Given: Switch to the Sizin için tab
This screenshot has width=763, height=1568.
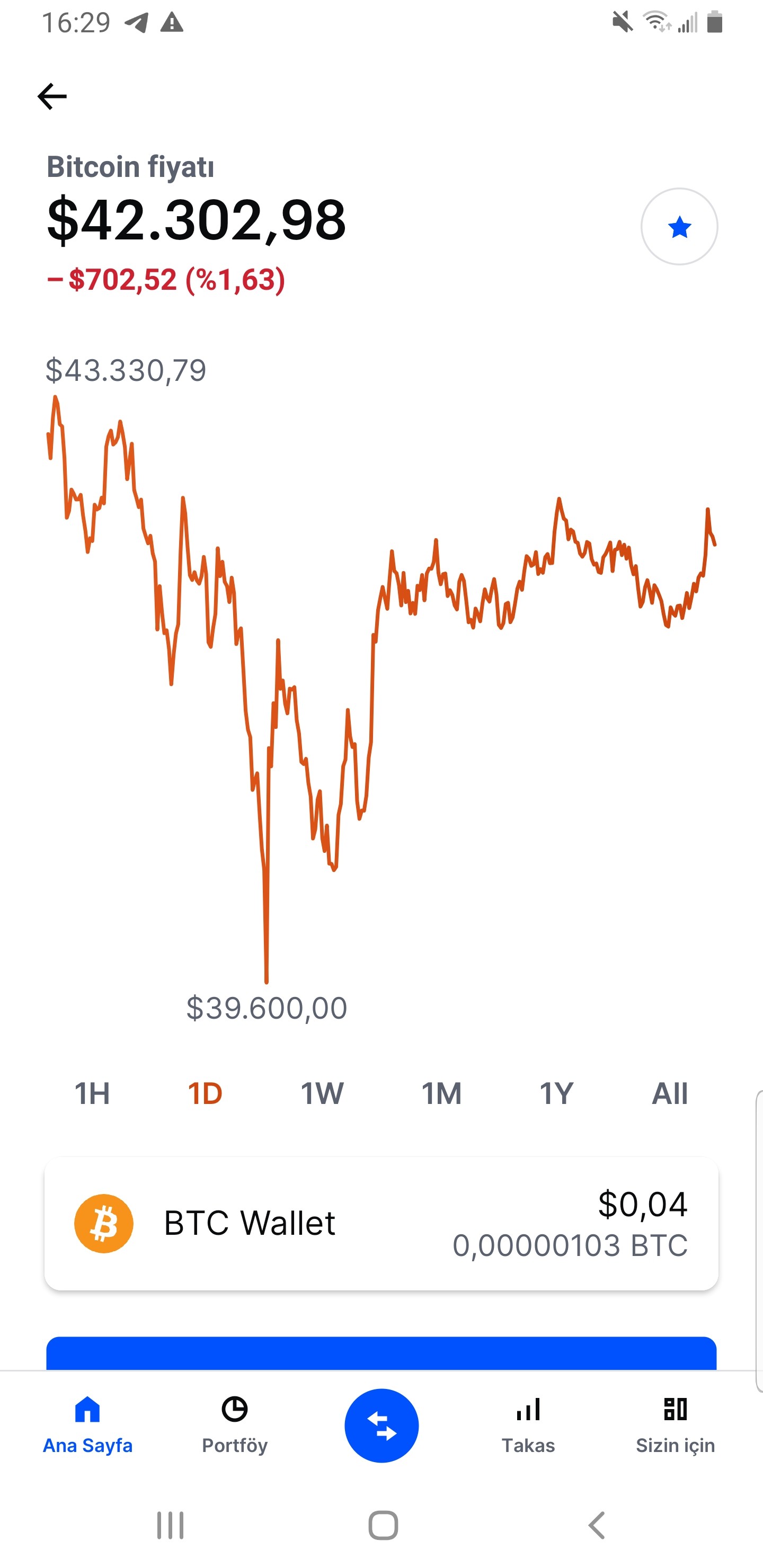Looking at the screenshot, I should (676, 1426).
